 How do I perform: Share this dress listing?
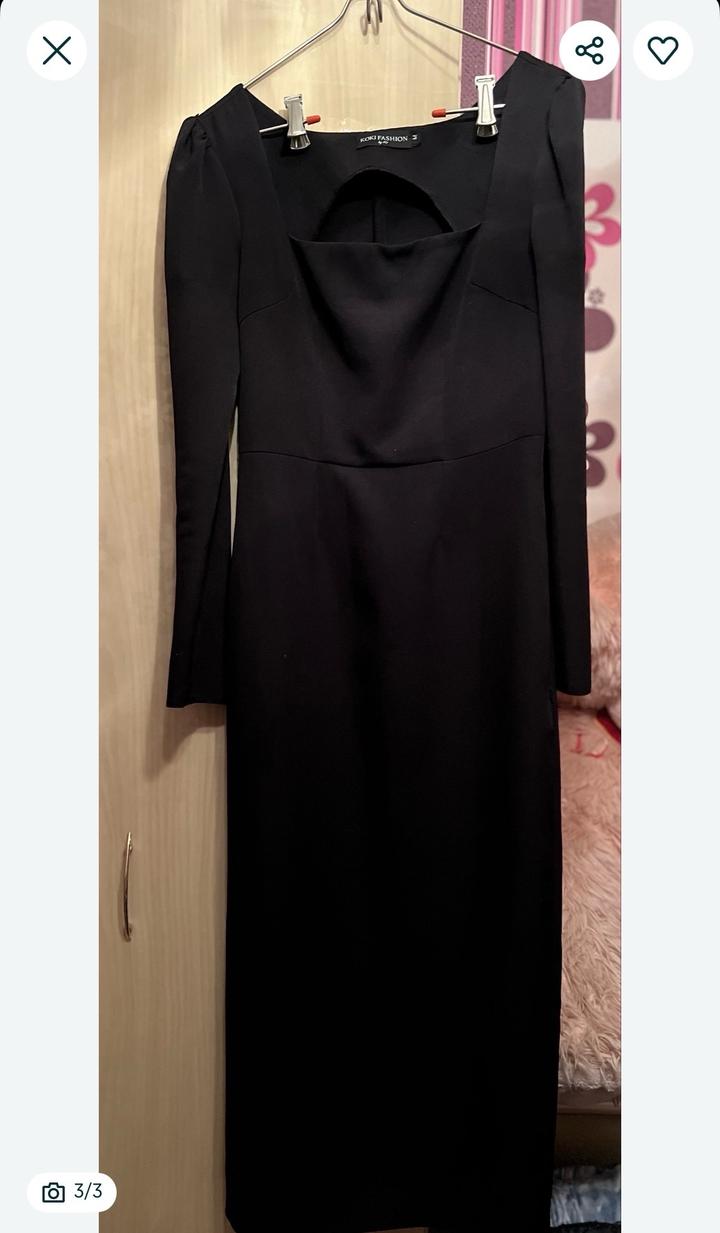[x=589, y=51]
